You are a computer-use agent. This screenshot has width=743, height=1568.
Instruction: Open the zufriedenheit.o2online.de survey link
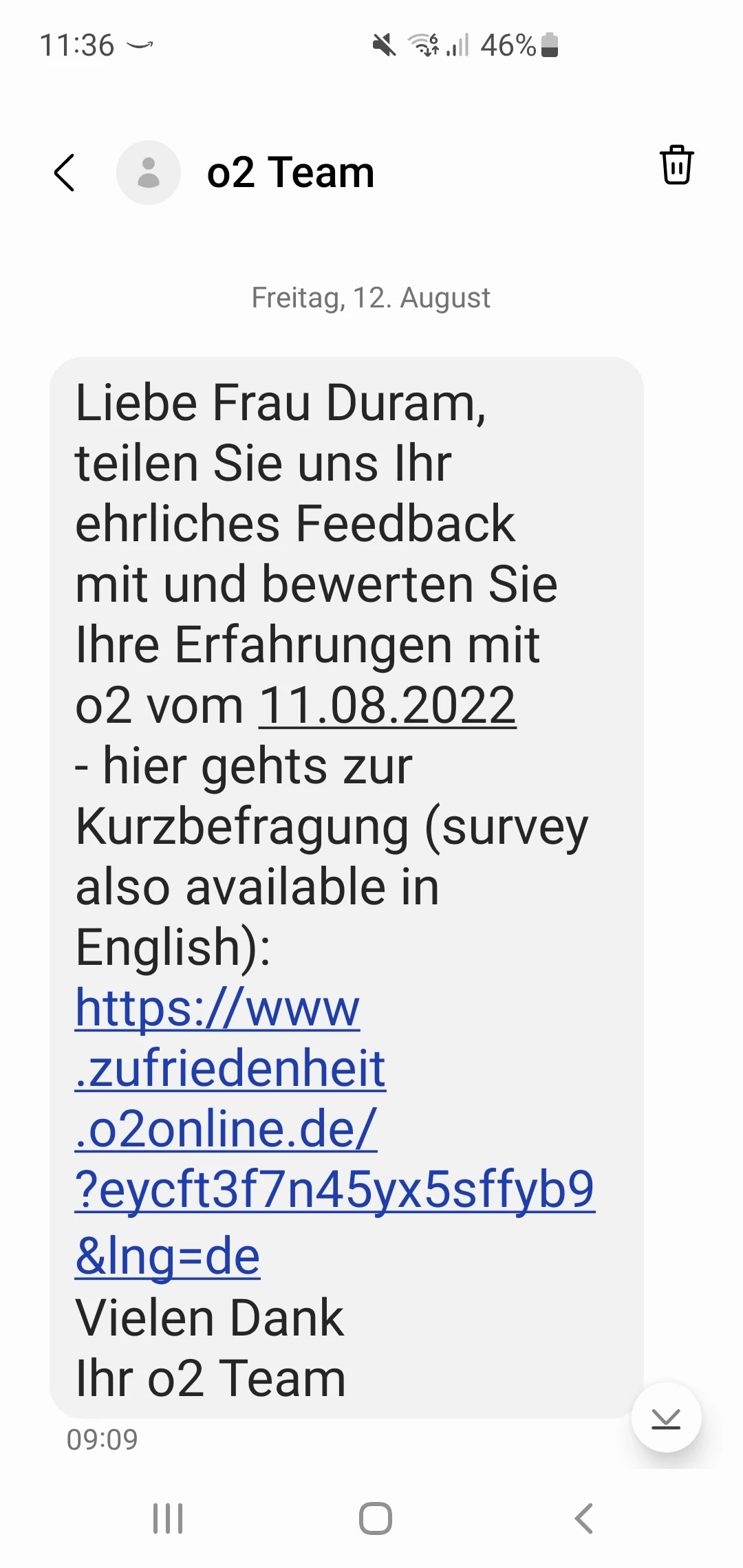pyautogui.click(x=230, y=1069)
